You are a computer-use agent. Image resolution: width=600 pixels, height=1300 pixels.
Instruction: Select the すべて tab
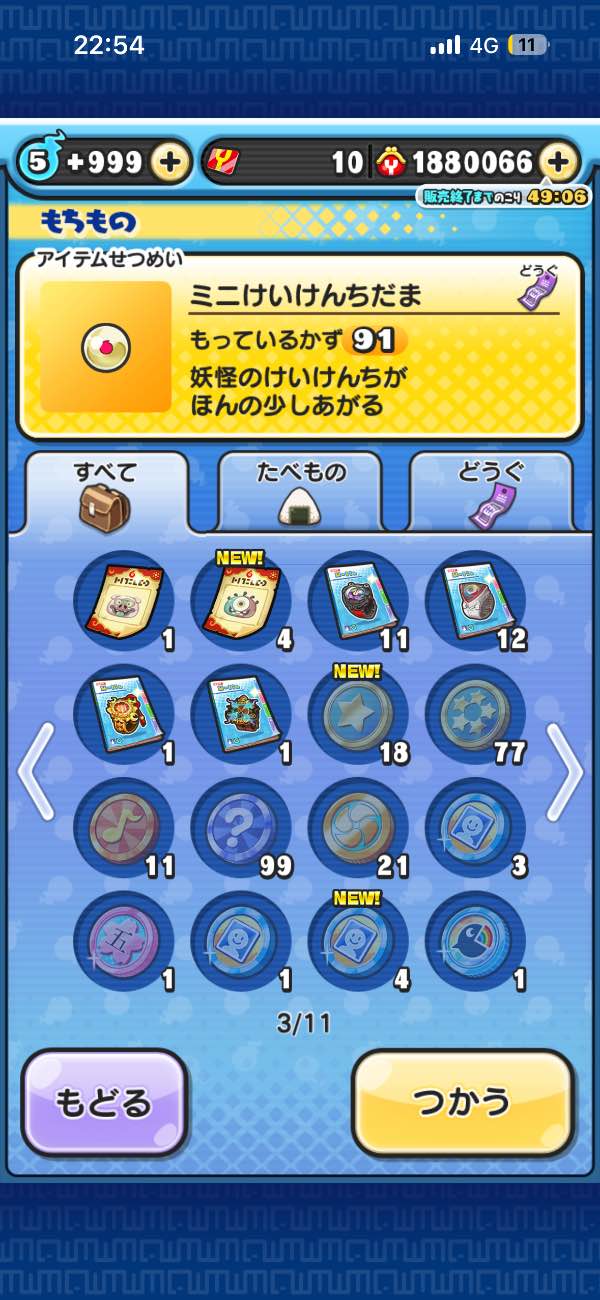[106, 492]
